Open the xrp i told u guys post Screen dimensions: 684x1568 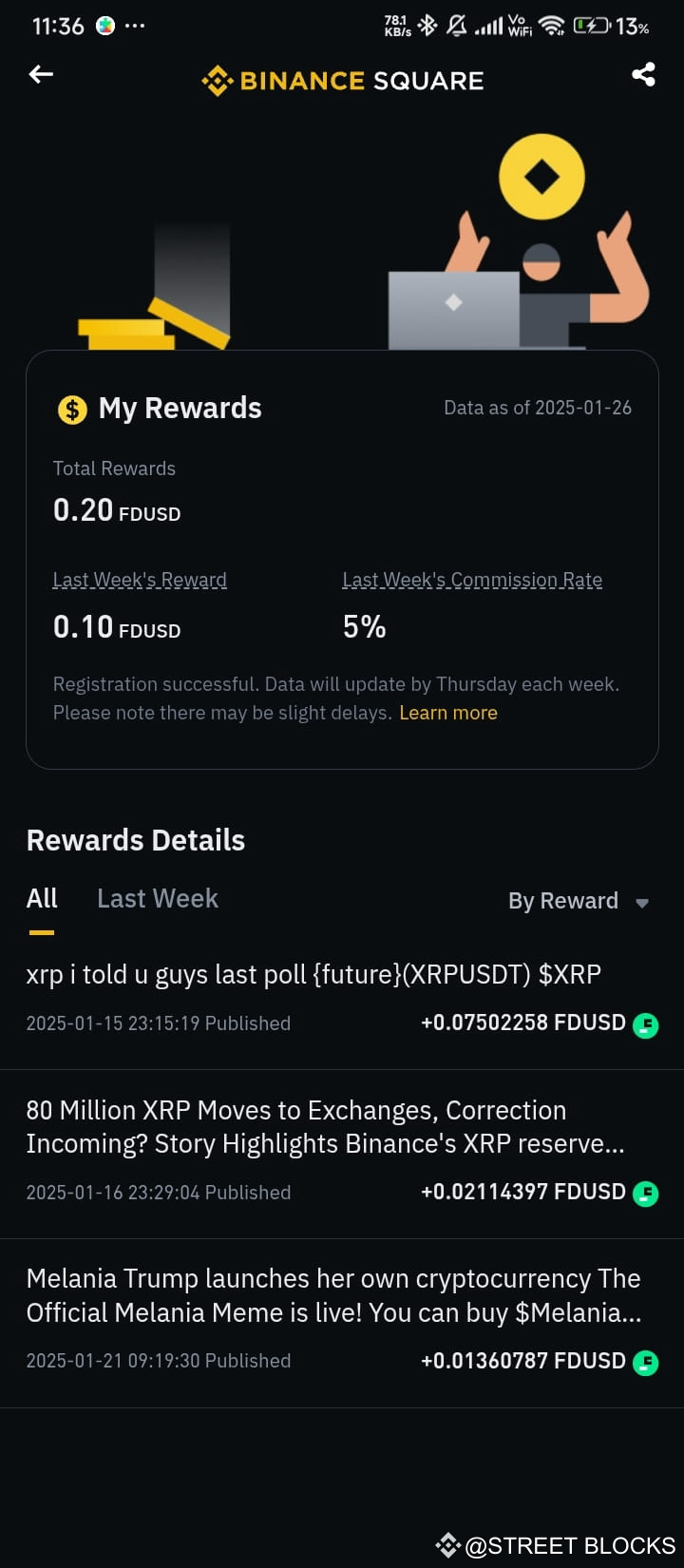coord(313,974)
